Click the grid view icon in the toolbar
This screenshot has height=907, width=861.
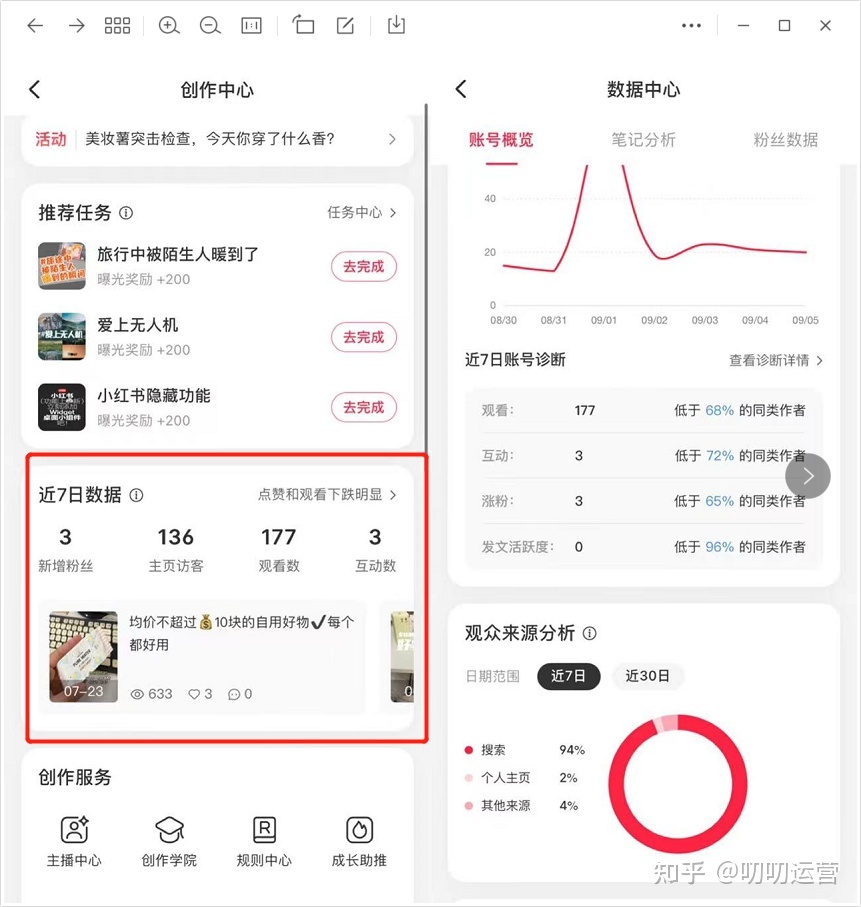point(117,25)
